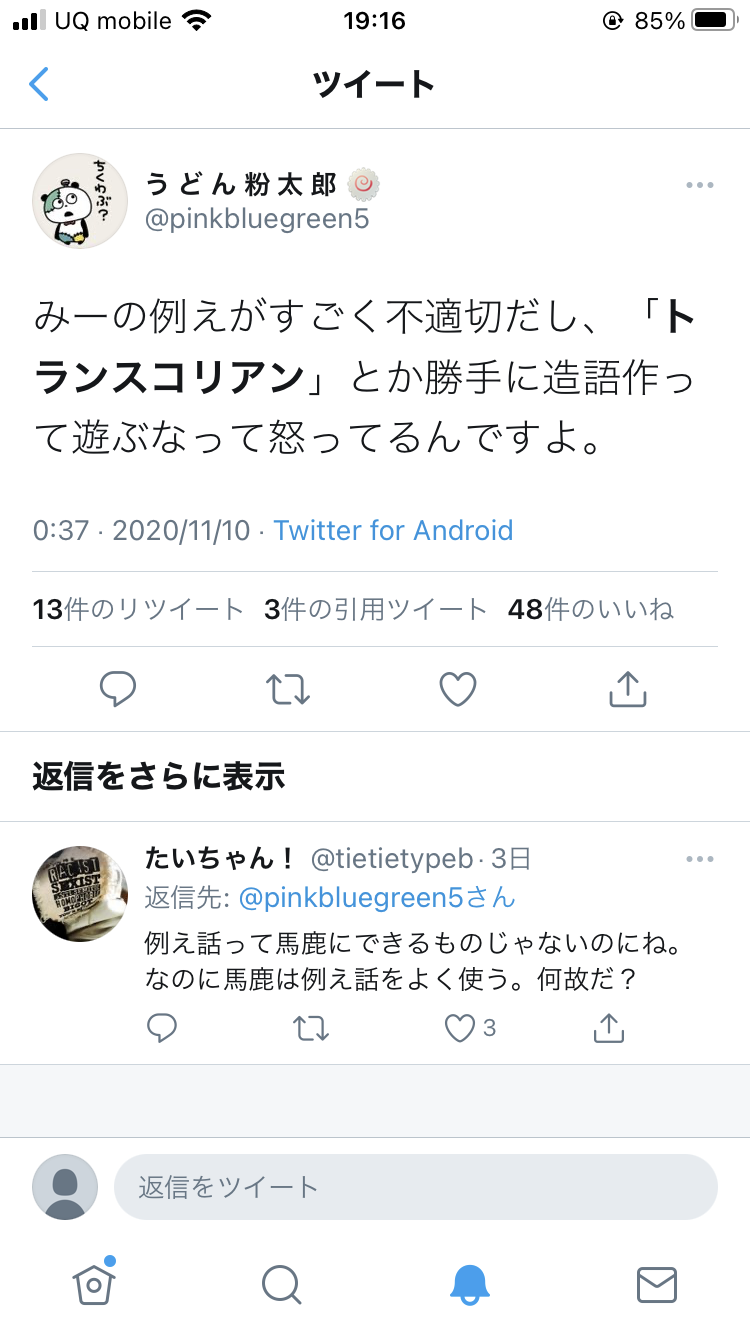
Task: Open うどん粉太郎's profile picture
Action: click(x=81, y=201)
